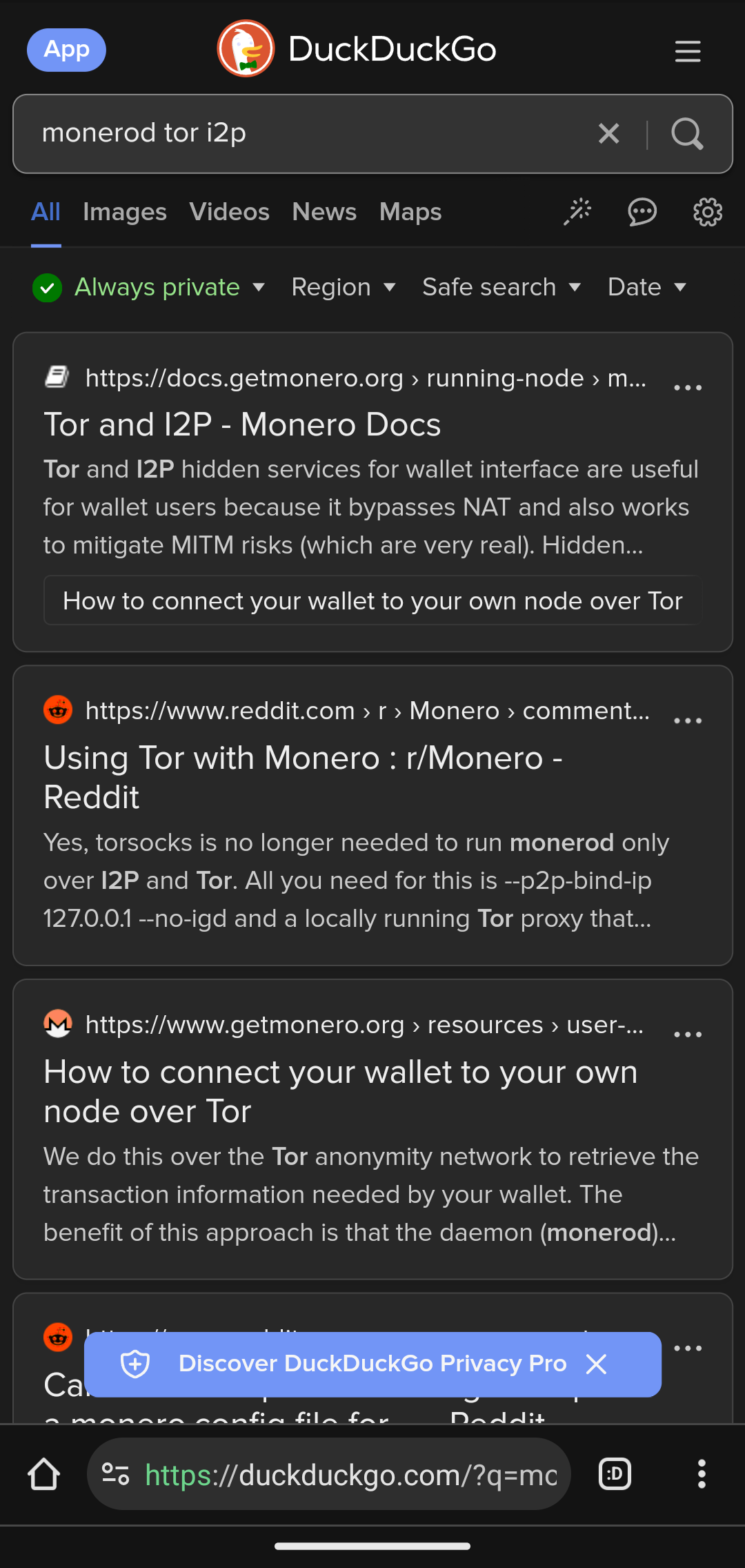The width and height of the screenshot is (745, 1568).
Task: Switch to the Videos tab
Action: pos(229,212)
